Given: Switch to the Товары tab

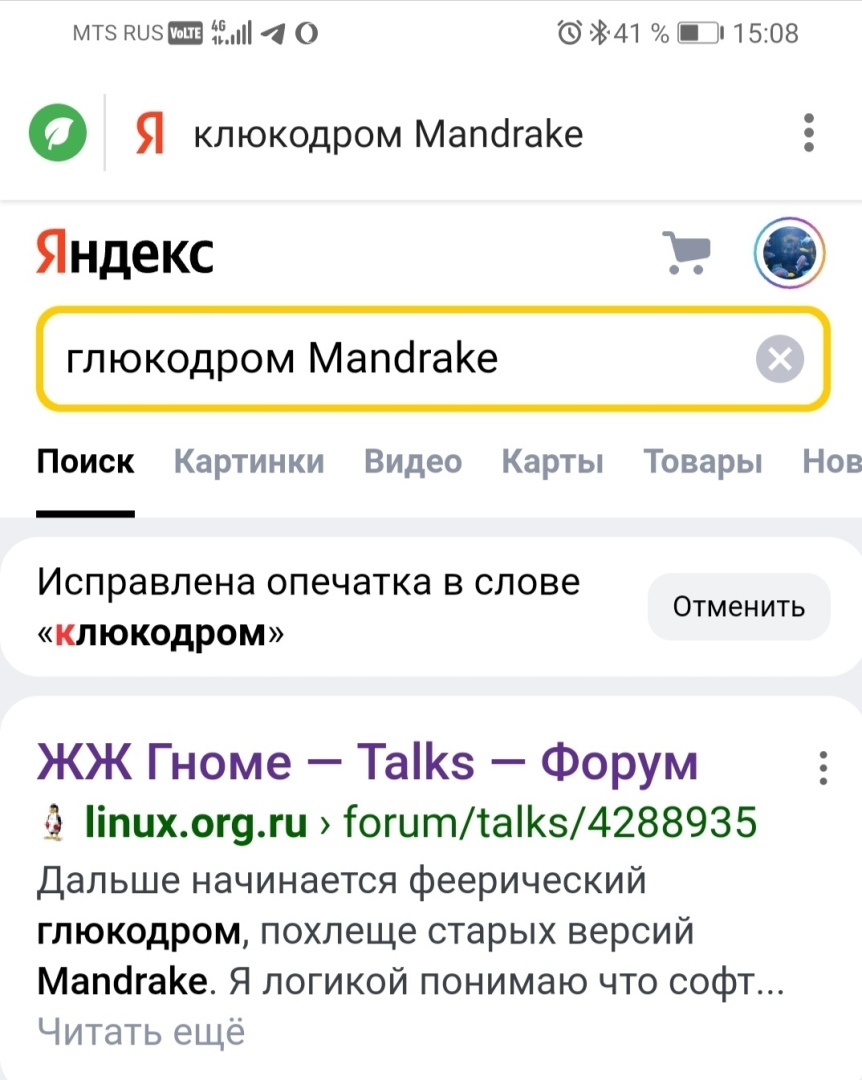Looking at the screenshot, I should pos(702,462).
